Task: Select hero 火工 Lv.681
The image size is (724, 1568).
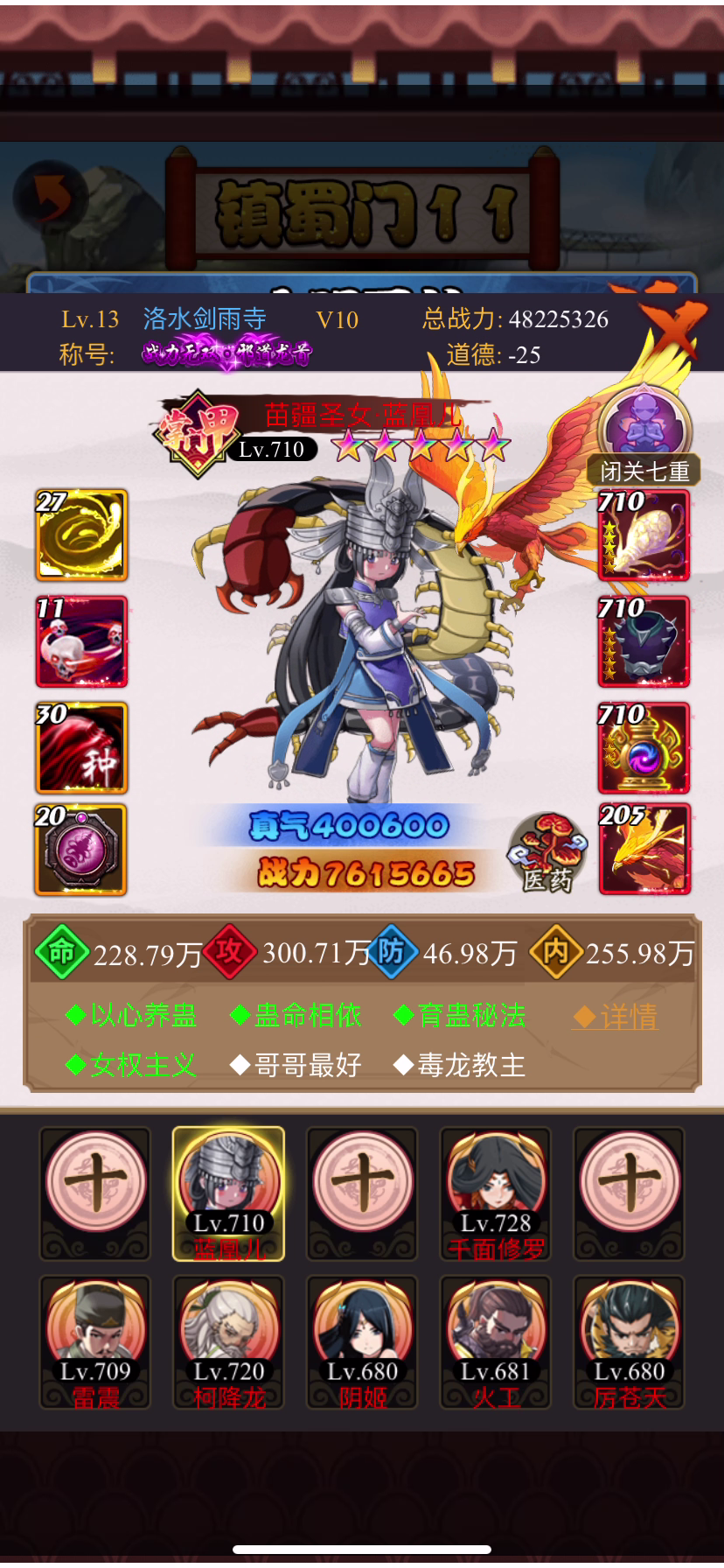Action: click(496, 1341)
